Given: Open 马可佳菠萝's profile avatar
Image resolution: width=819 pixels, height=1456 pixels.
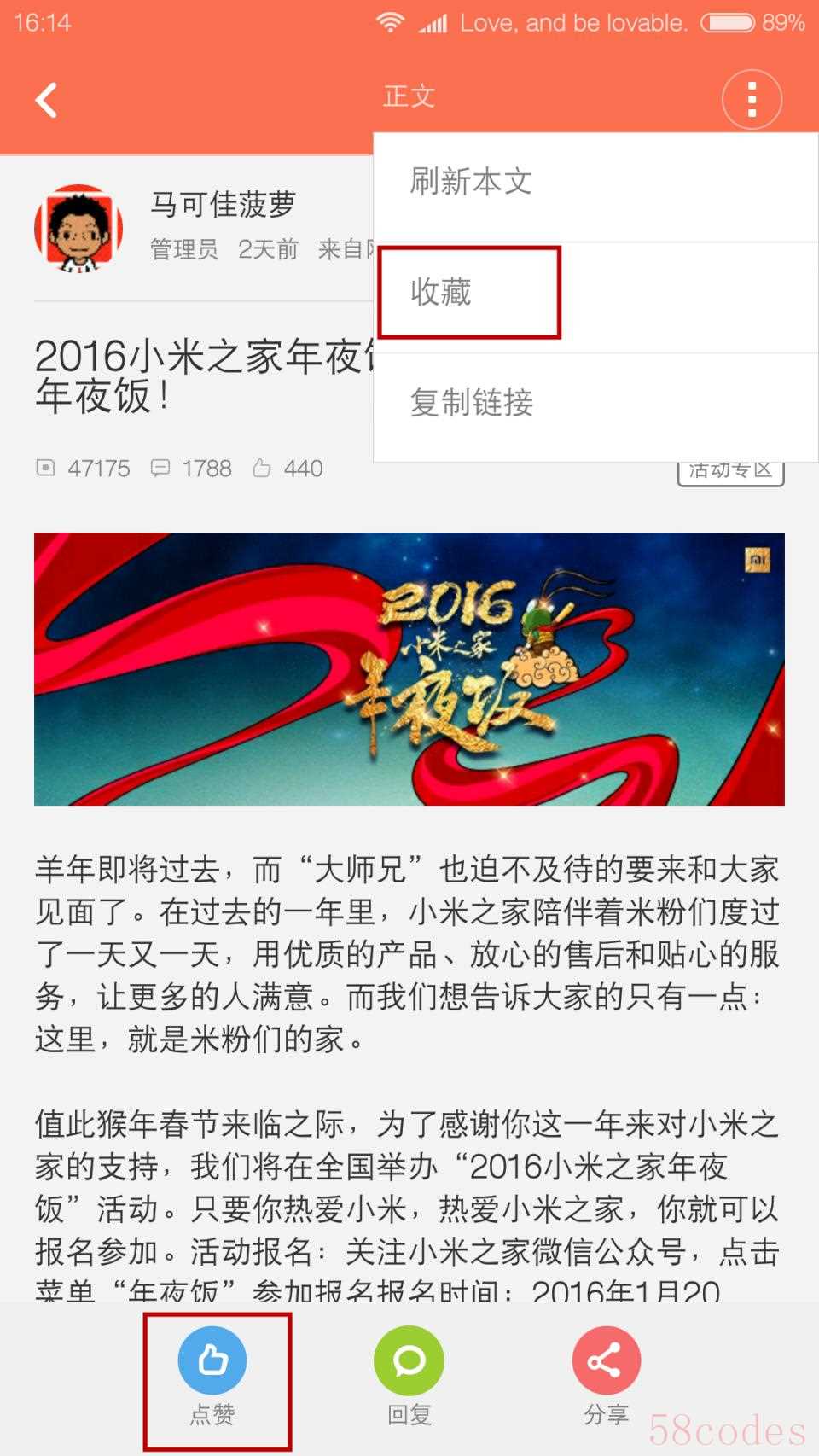Looking at the screenshot, I should [78, 229].
